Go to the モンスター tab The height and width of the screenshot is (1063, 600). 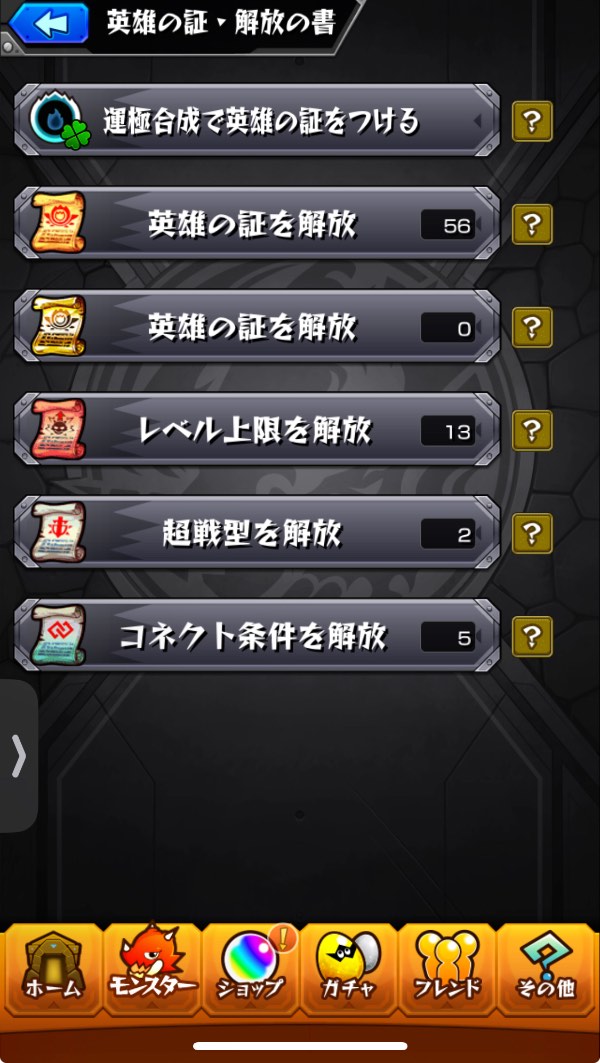click(151, 968)
